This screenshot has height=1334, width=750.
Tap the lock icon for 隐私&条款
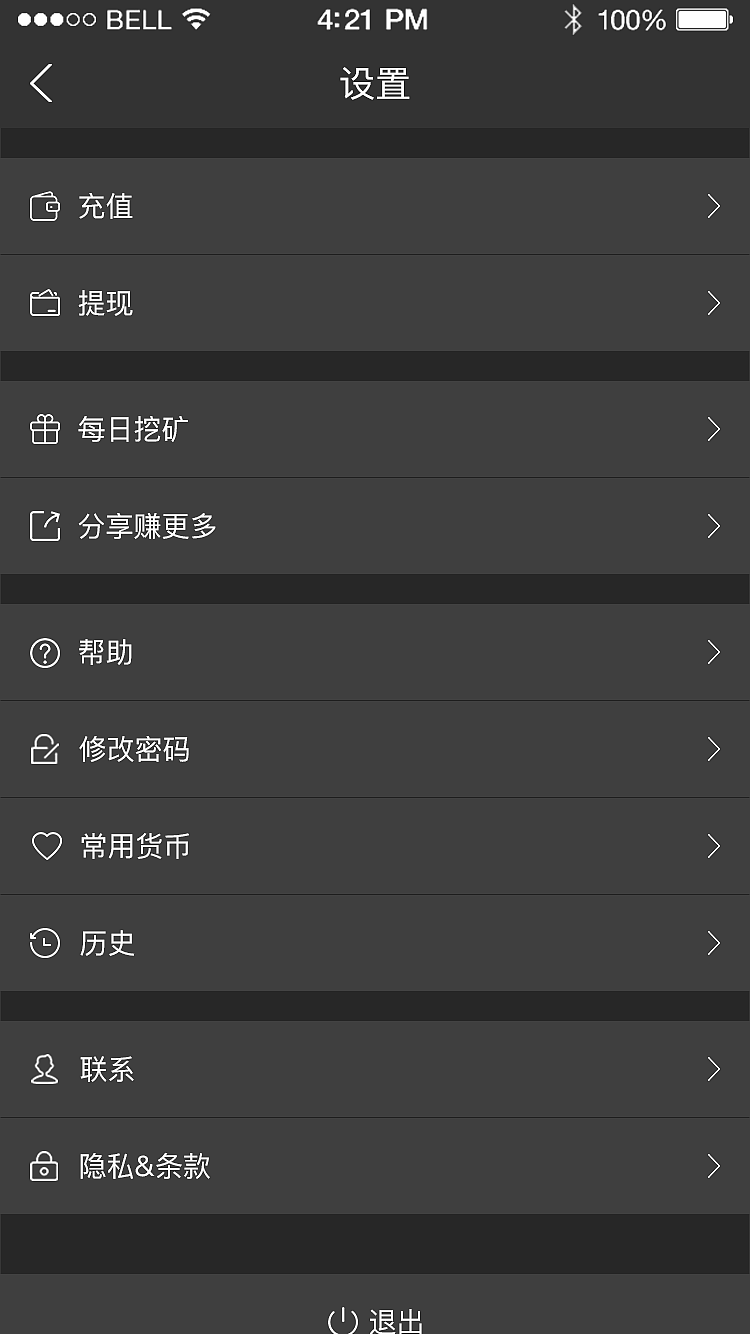coord(45,1166)
